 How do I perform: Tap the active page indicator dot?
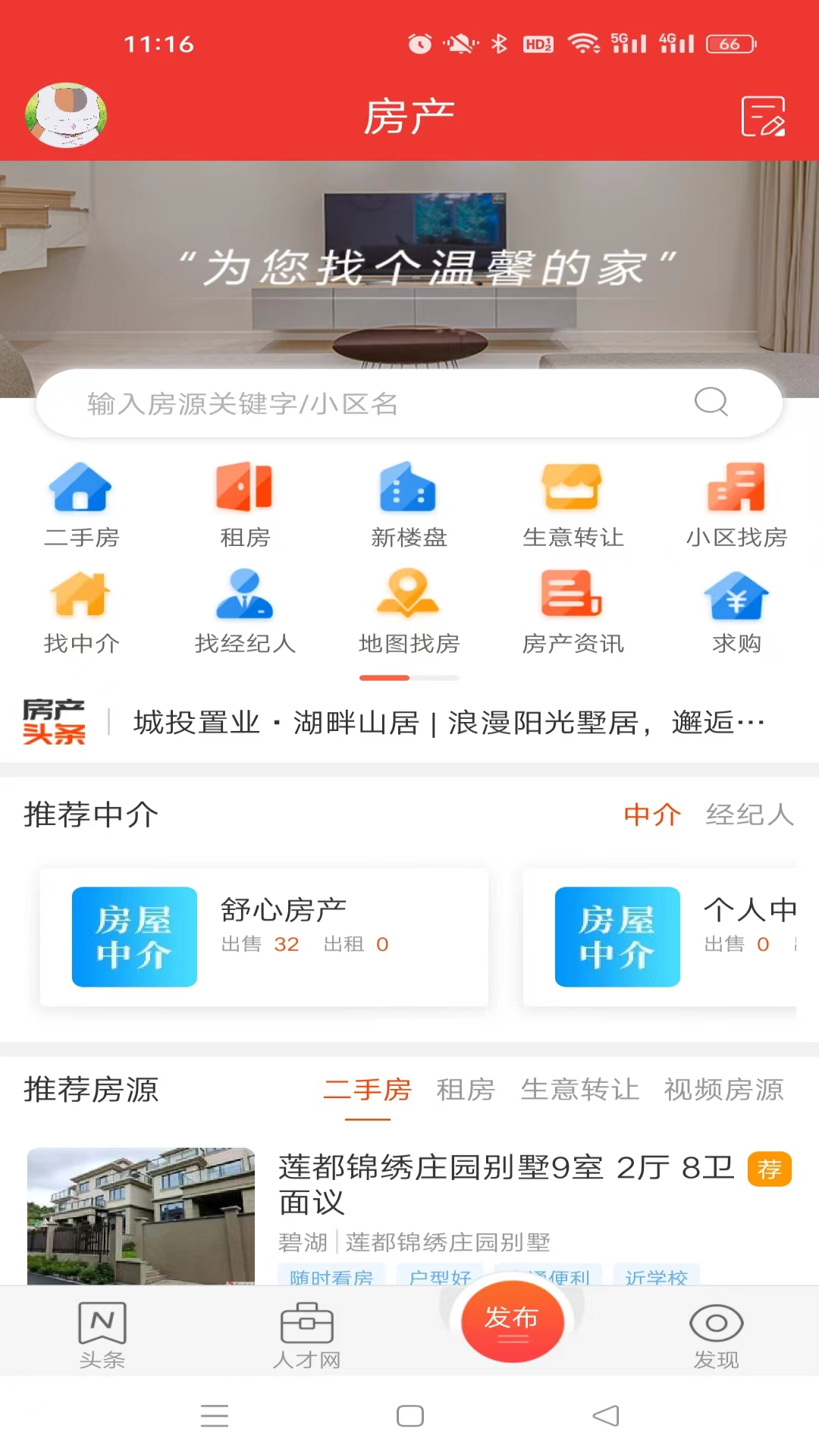pyautogui.click(x=385, y=677)
